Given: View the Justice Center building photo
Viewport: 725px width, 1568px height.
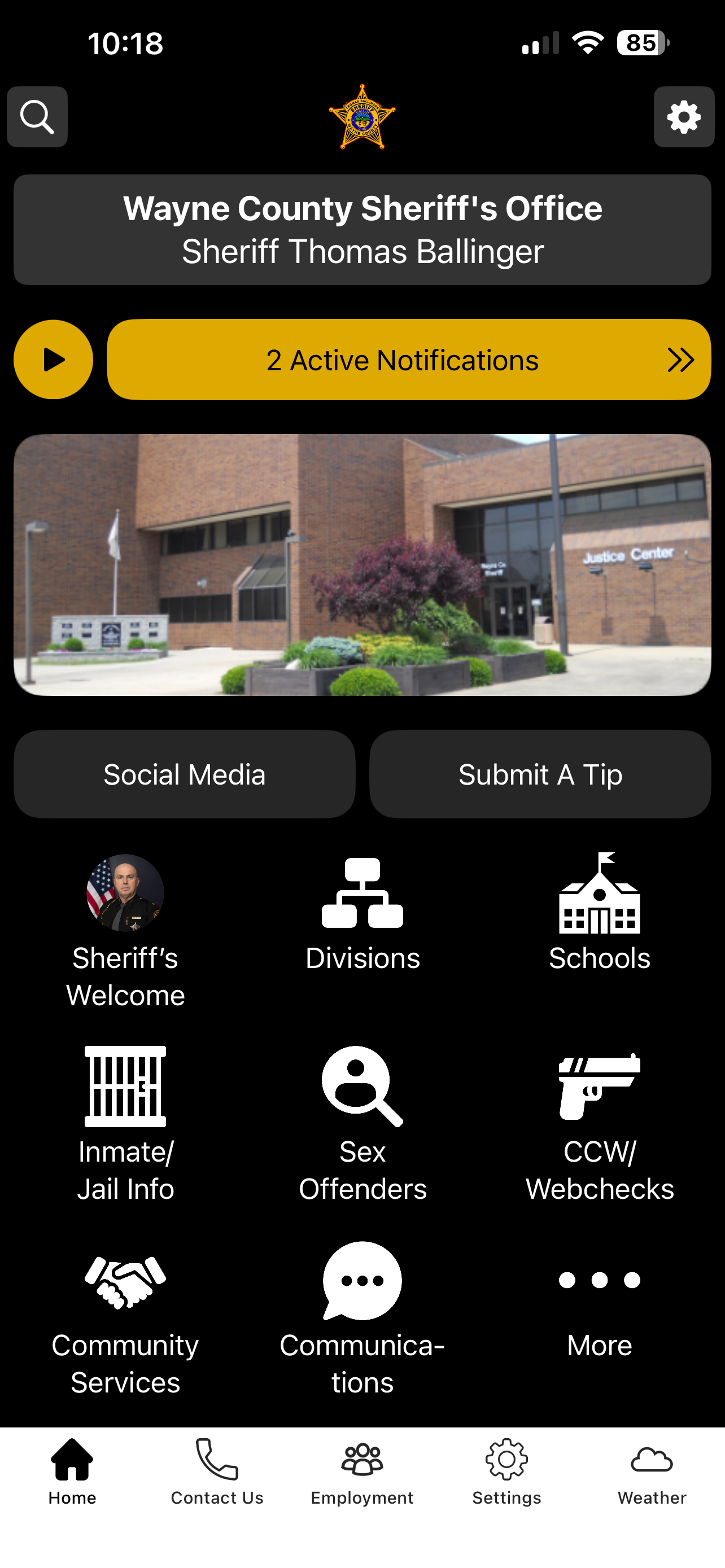Looking at the screenshot, I should pos(362,566).
